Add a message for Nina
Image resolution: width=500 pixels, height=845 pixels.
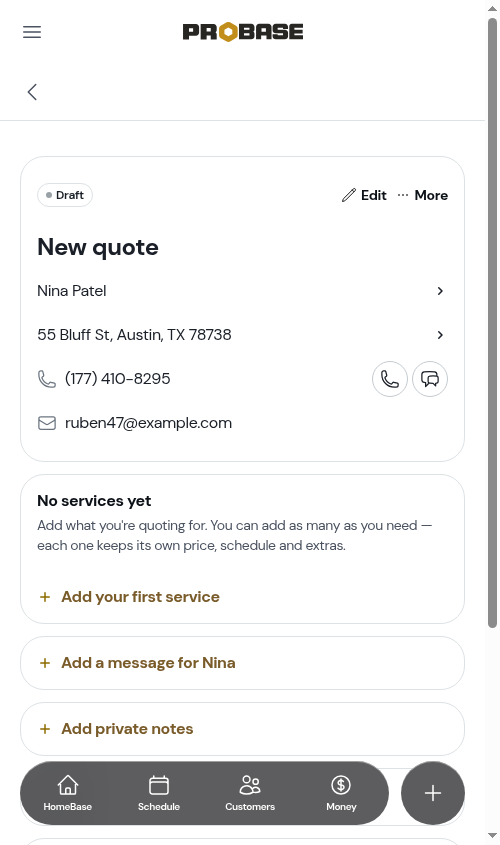point(242,663)
